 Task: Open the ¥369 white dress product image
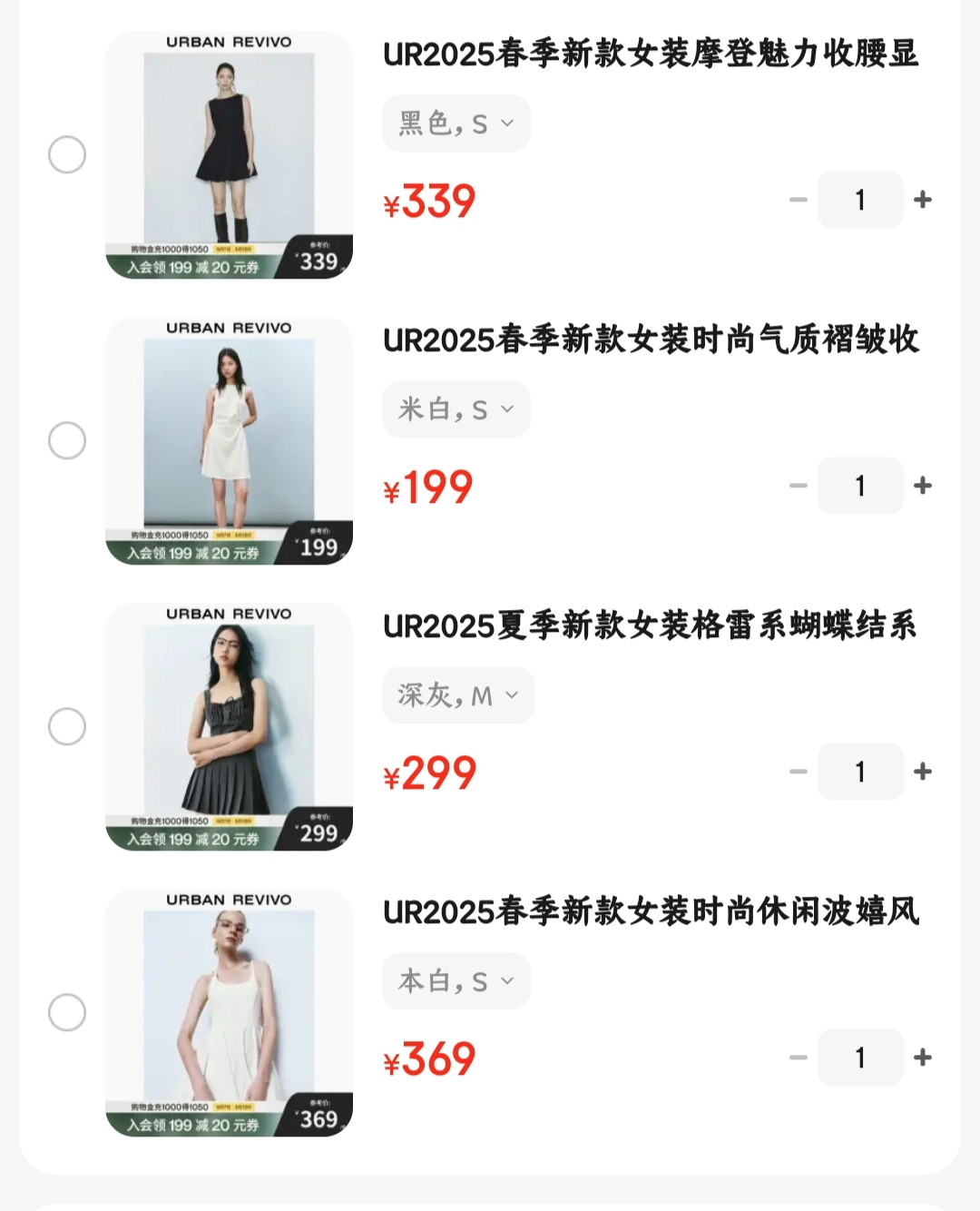point(229,1013)
